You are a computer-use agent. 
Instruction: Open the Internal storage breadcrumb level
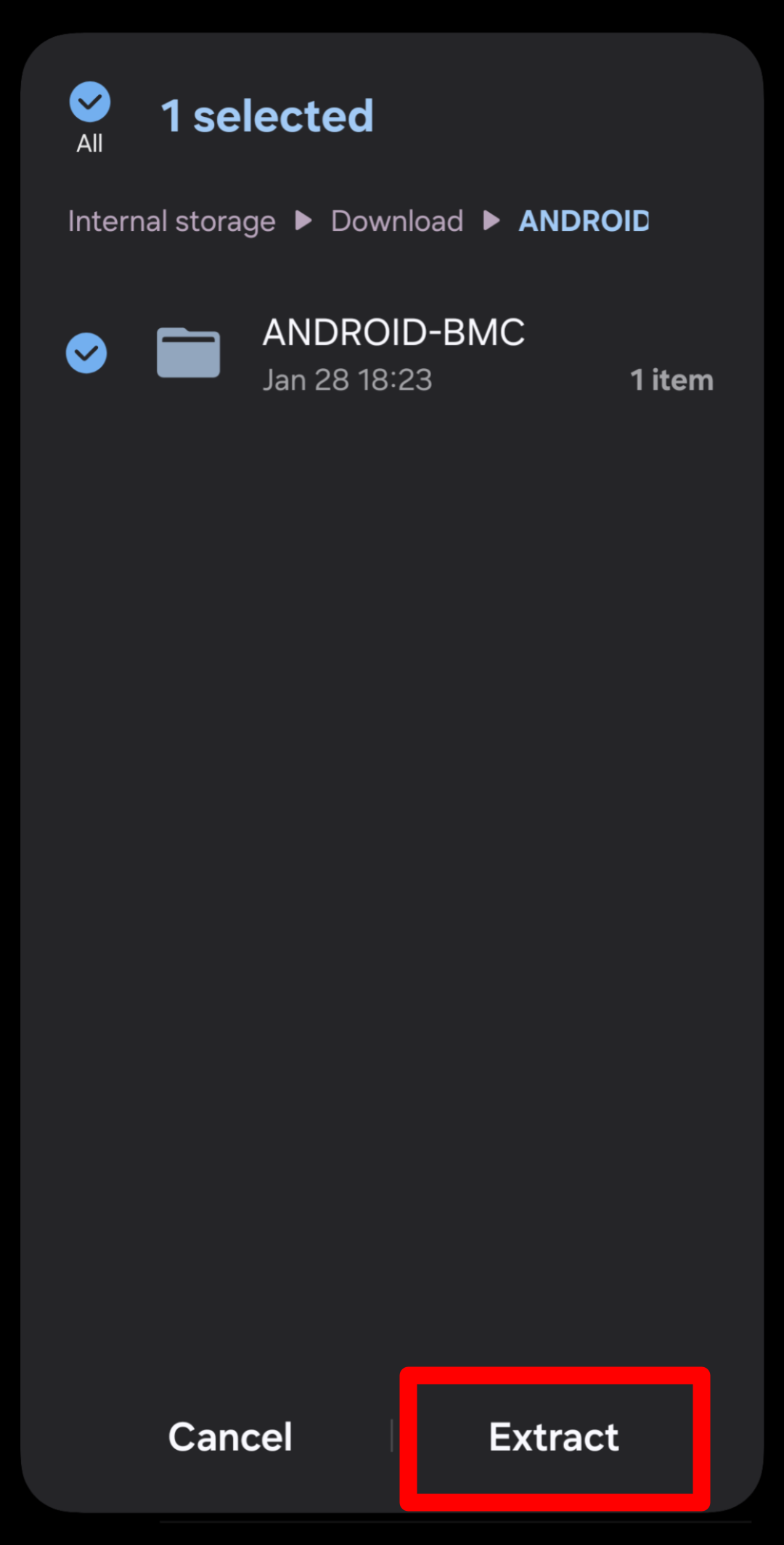click(x=171, y=221)
